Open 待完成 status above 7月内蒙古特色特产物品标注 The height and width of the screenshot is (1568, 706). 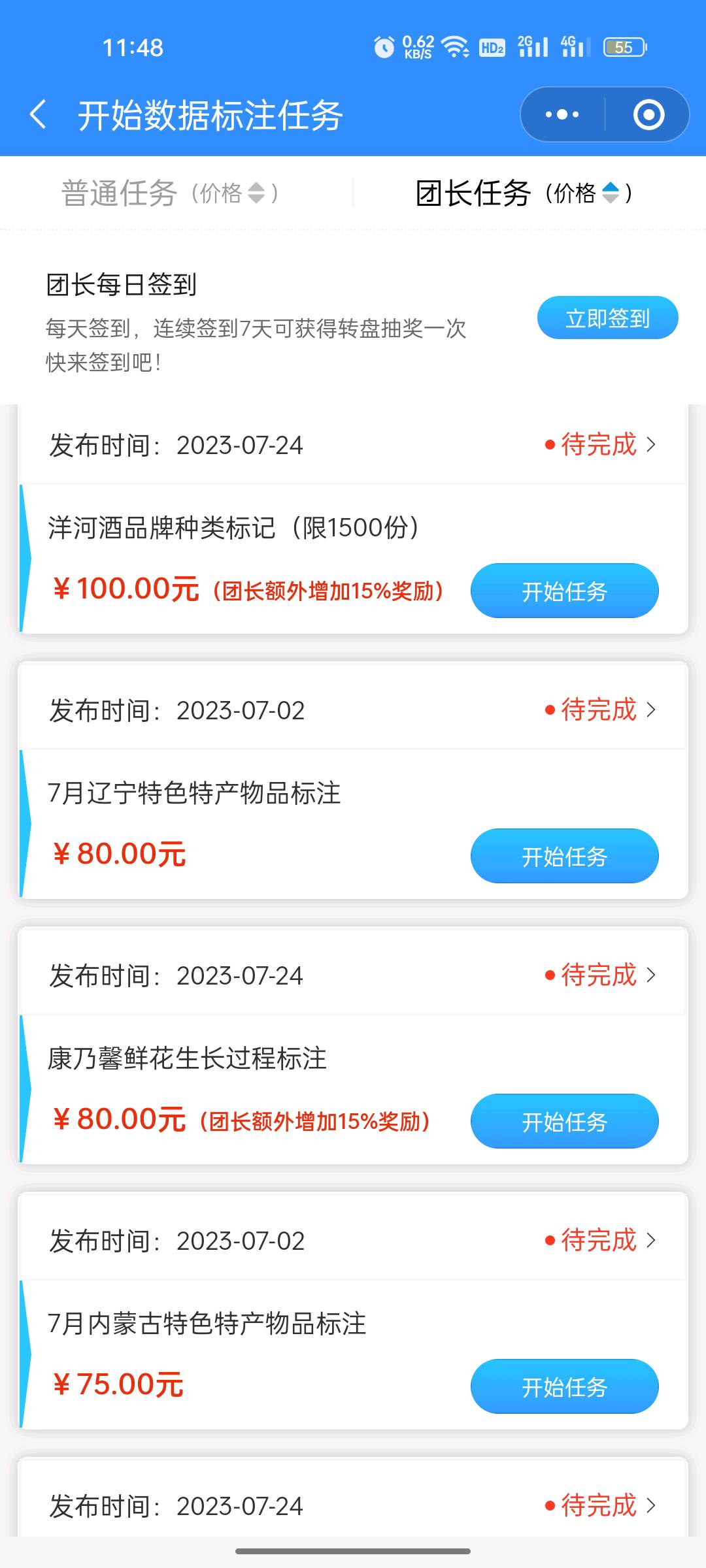point(600,1241)
